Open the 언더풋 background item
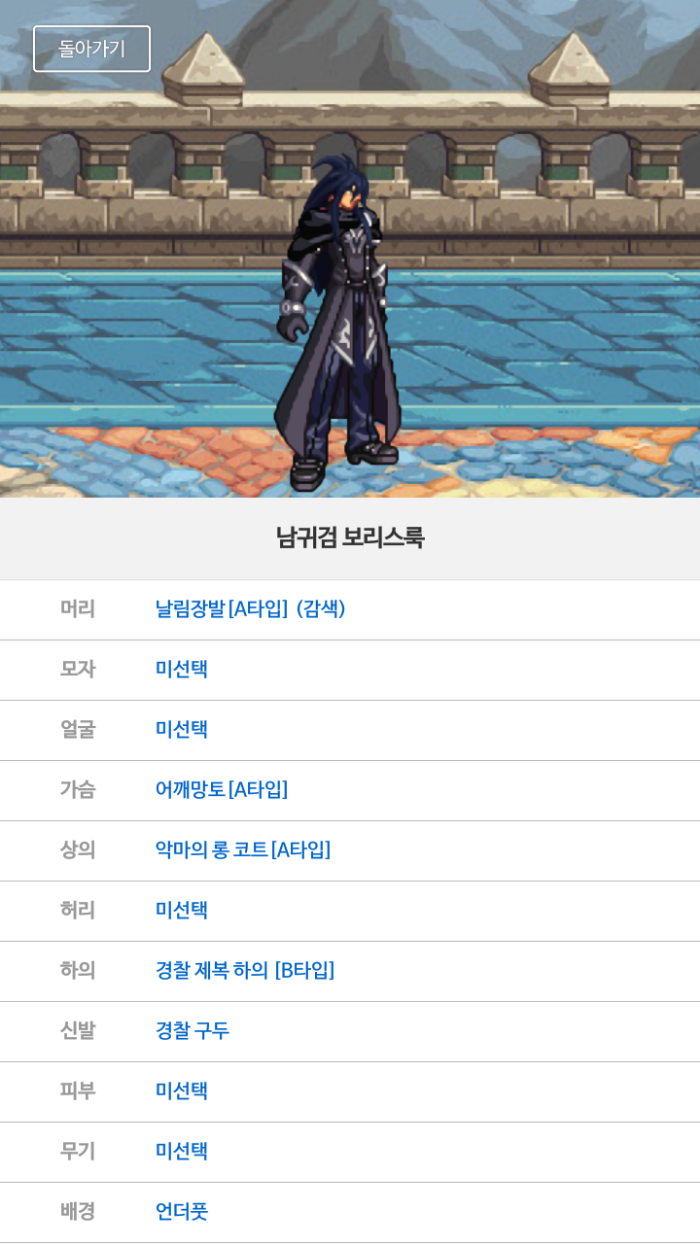Screen dimensions: 700x1244 click(181, 1211)
